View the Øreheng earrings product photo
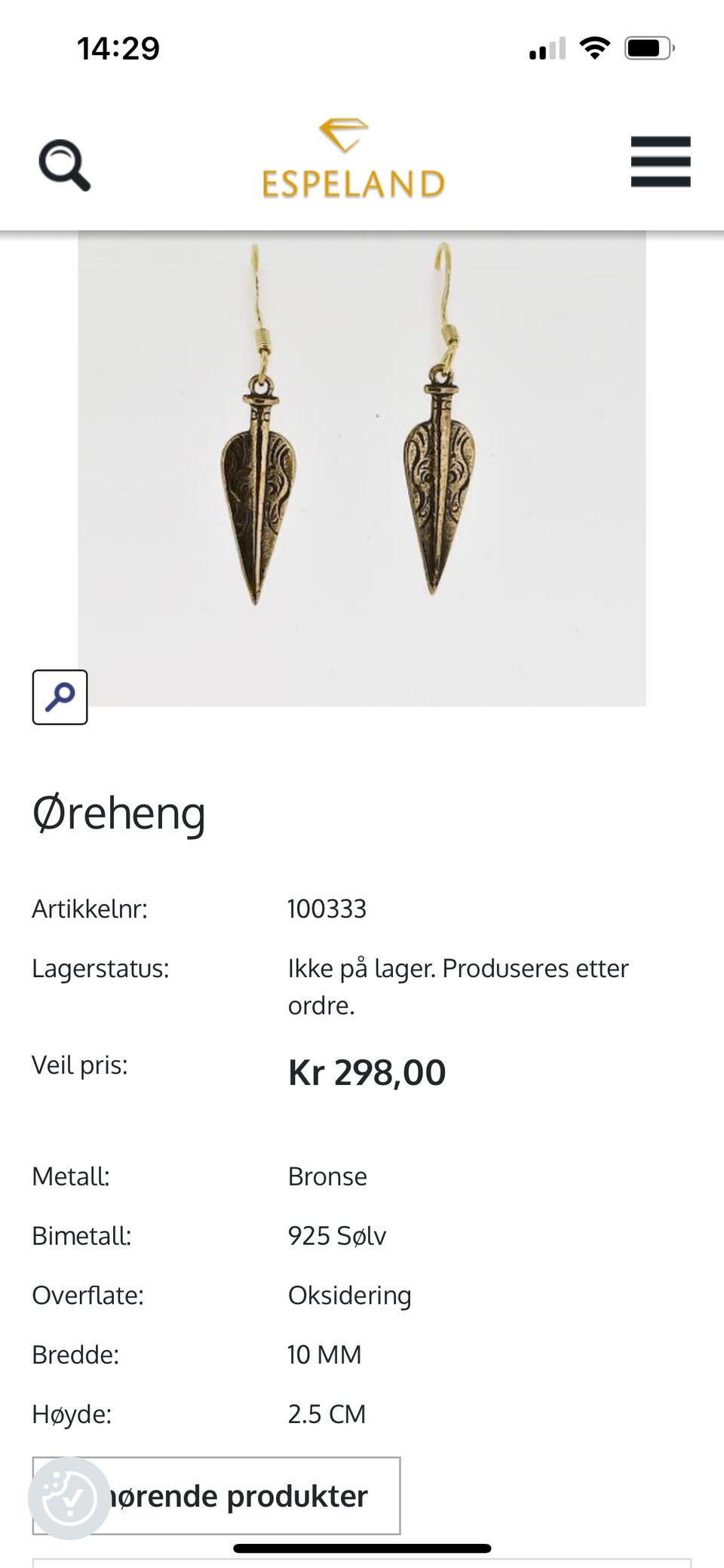 pyautogui.click(x=361, y=468)
